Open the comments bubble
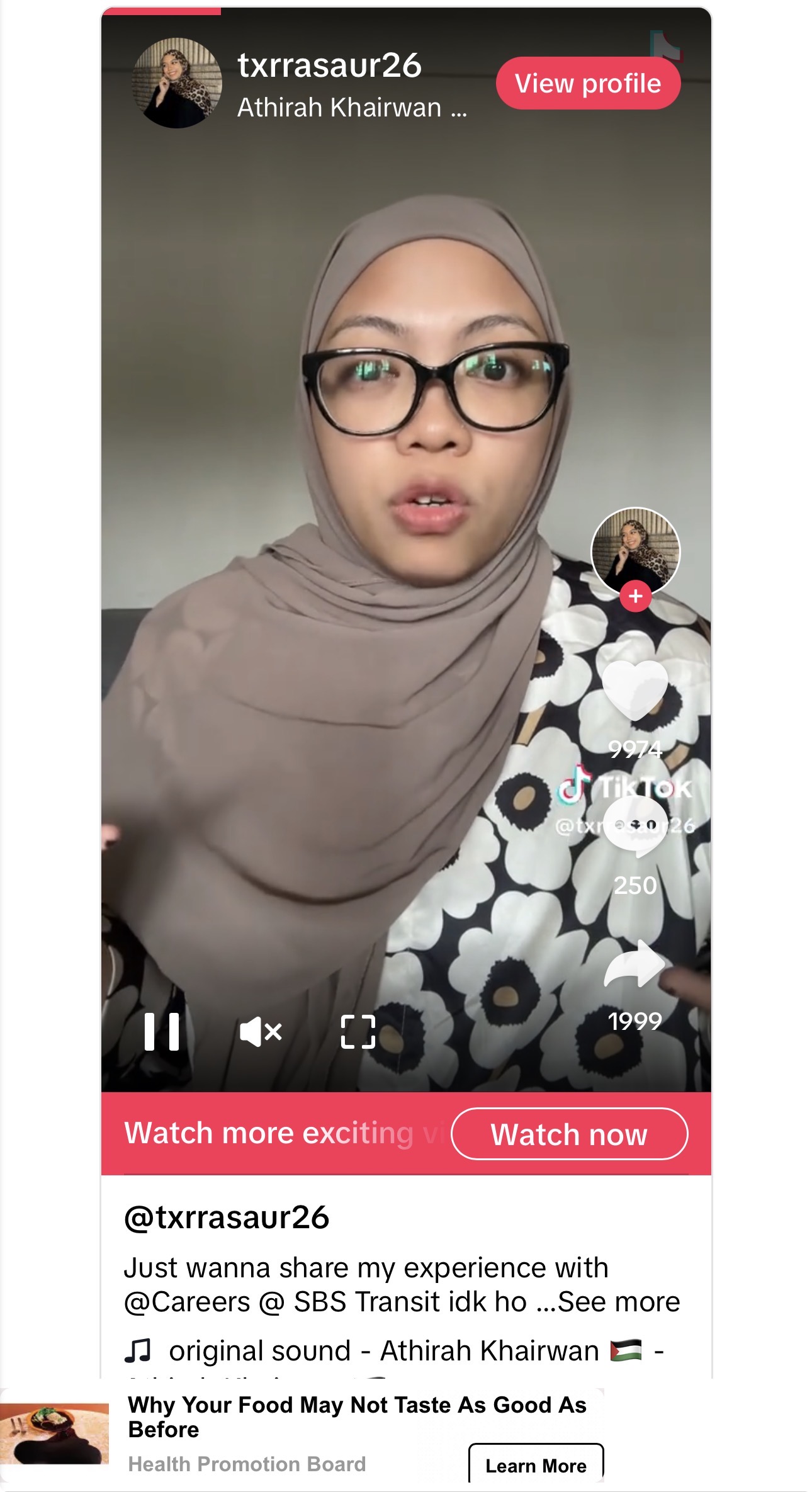 coord(634,826)
